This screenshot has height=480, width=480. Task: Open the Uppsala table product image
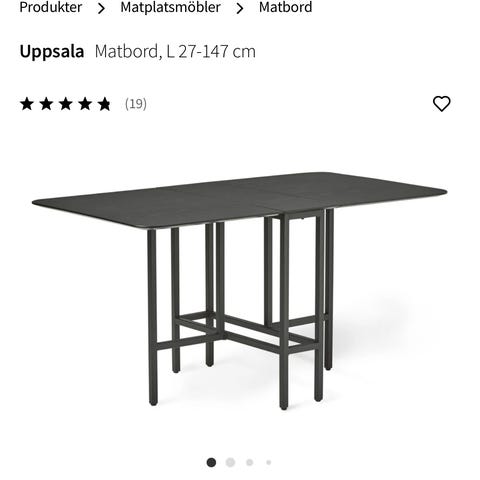point(240,291)
